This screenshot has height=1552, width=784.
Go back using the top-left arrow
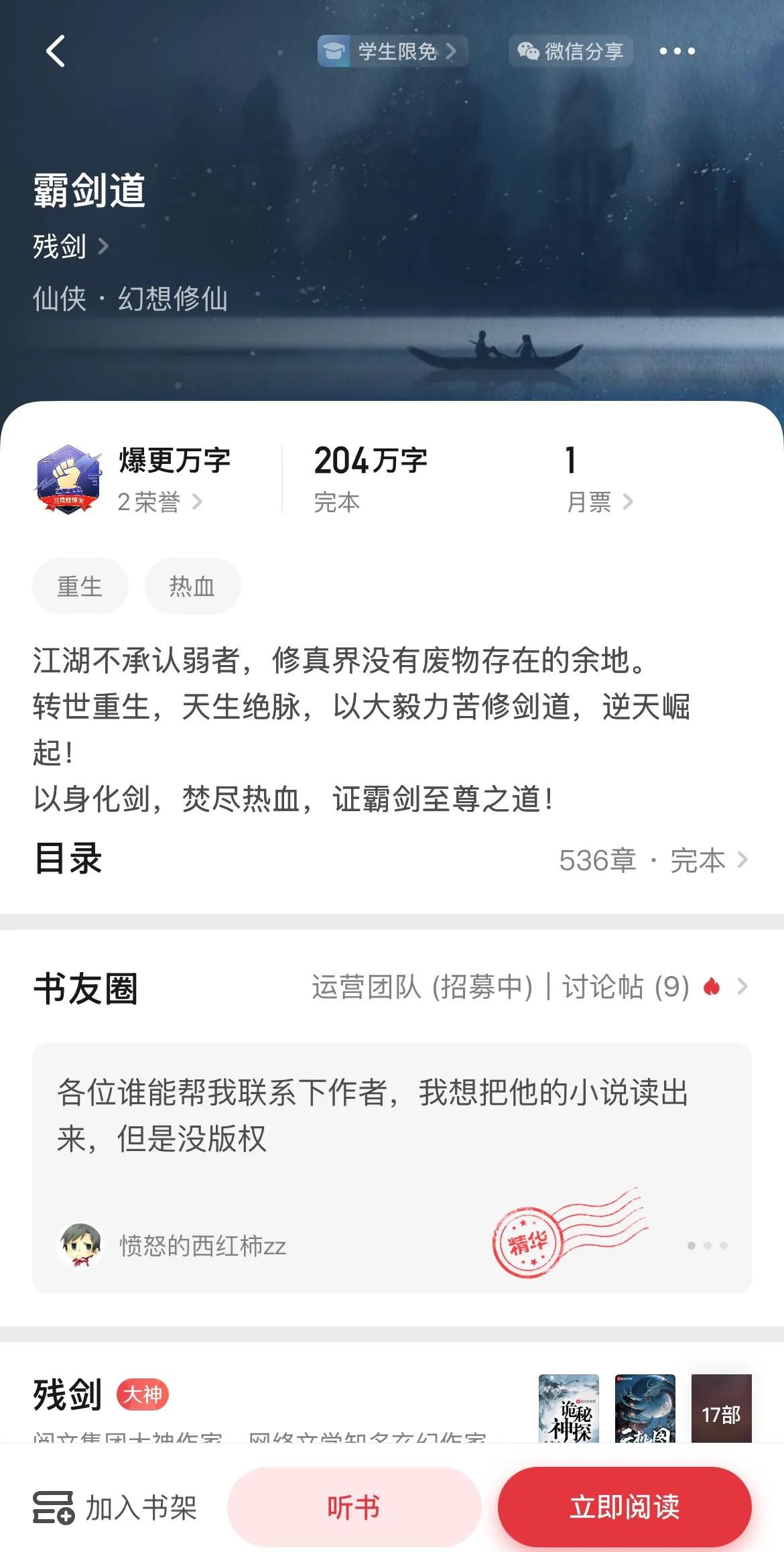pos(56,51)
